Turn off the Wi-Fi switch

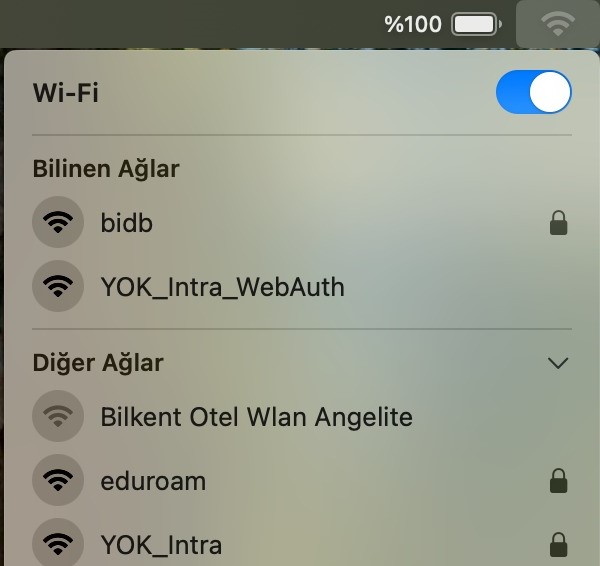tap(533, 93)
